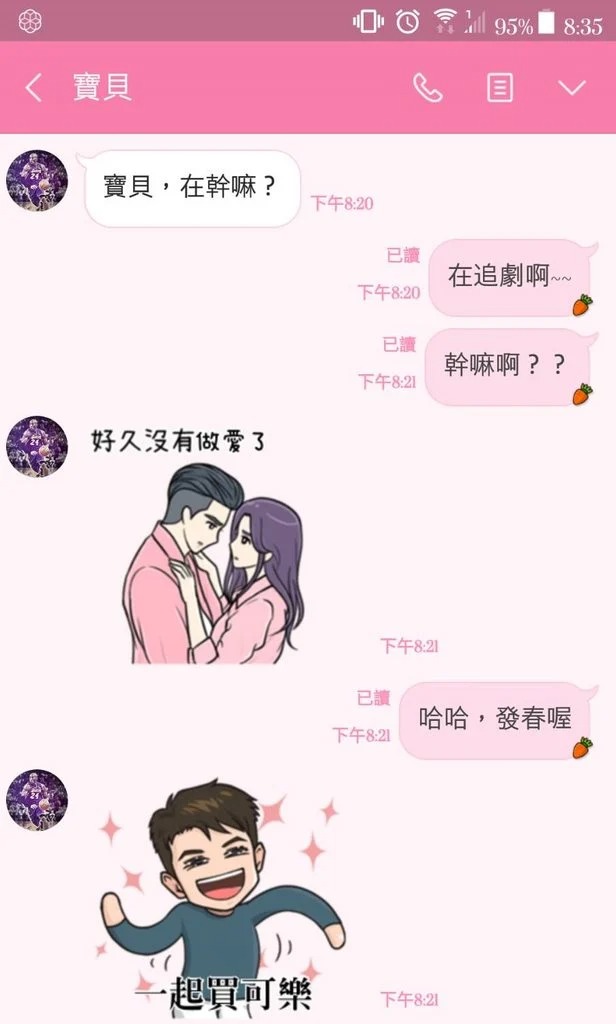This screenshot has width=616, height=1024.
Task: Open the couple hugging sticker
Action: 214,564
